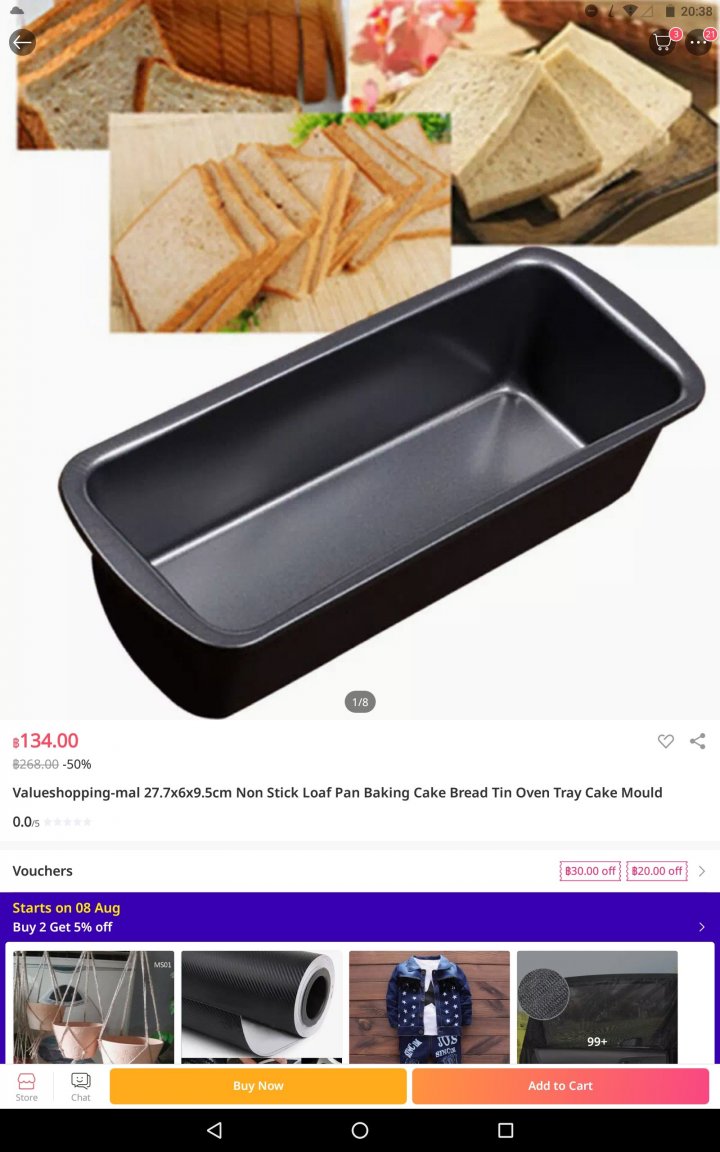Start a Chat with the seller
This screenshot has width=720, height=1152.
(x=81, y=1086)
